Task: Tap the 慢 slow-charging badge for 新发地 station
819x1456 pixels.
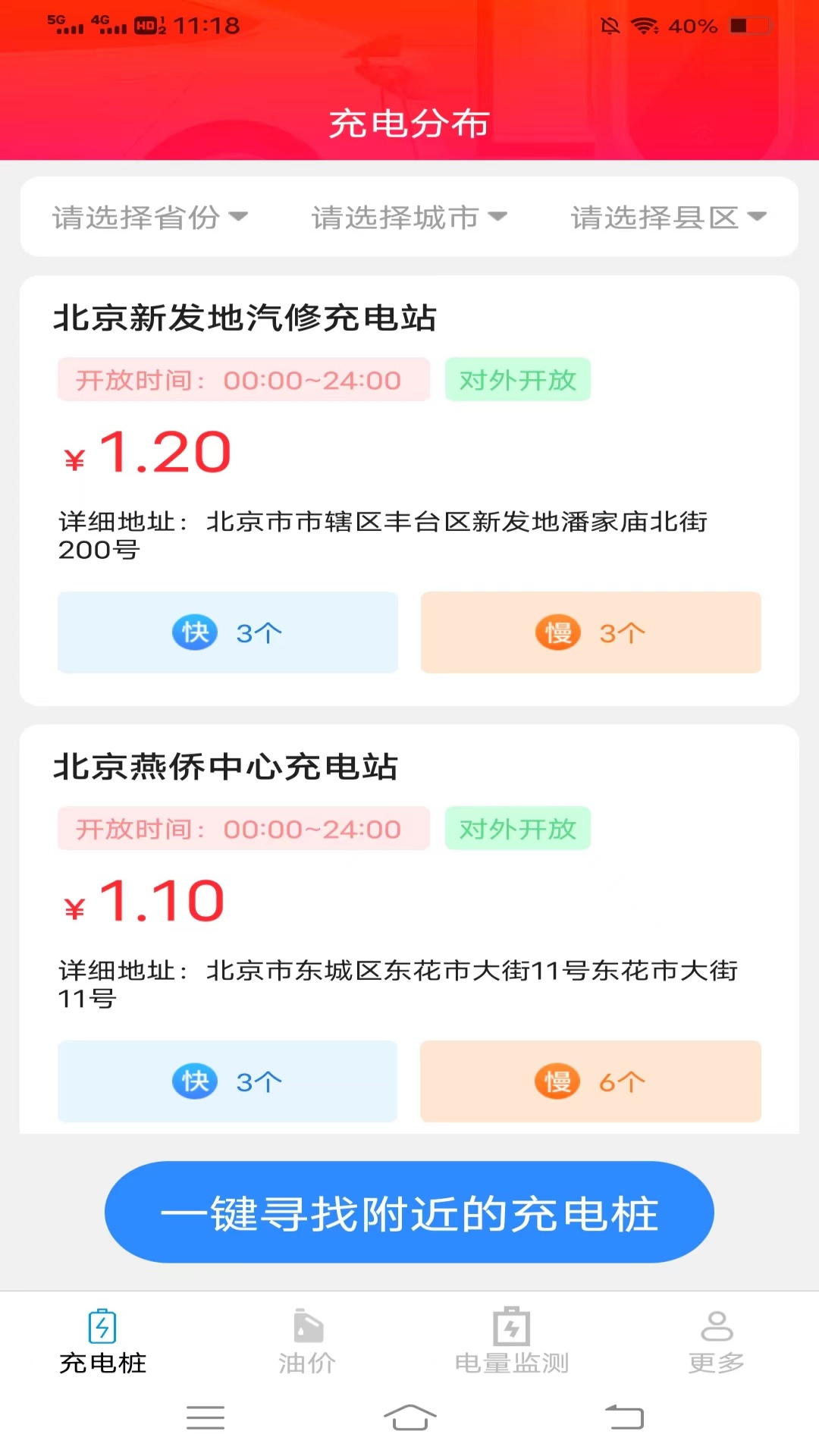Action: point(558,632)
